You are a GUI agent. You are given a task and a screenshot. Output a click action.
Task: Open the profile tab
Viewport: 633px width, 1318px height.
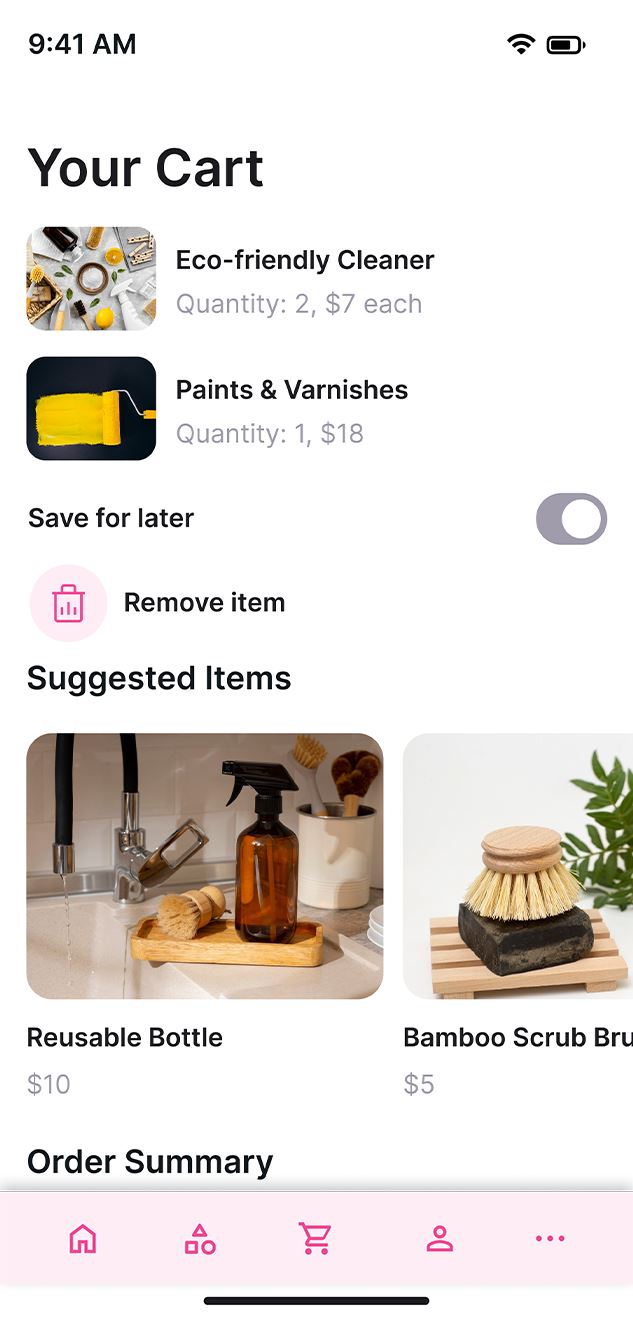[439, 1239]
